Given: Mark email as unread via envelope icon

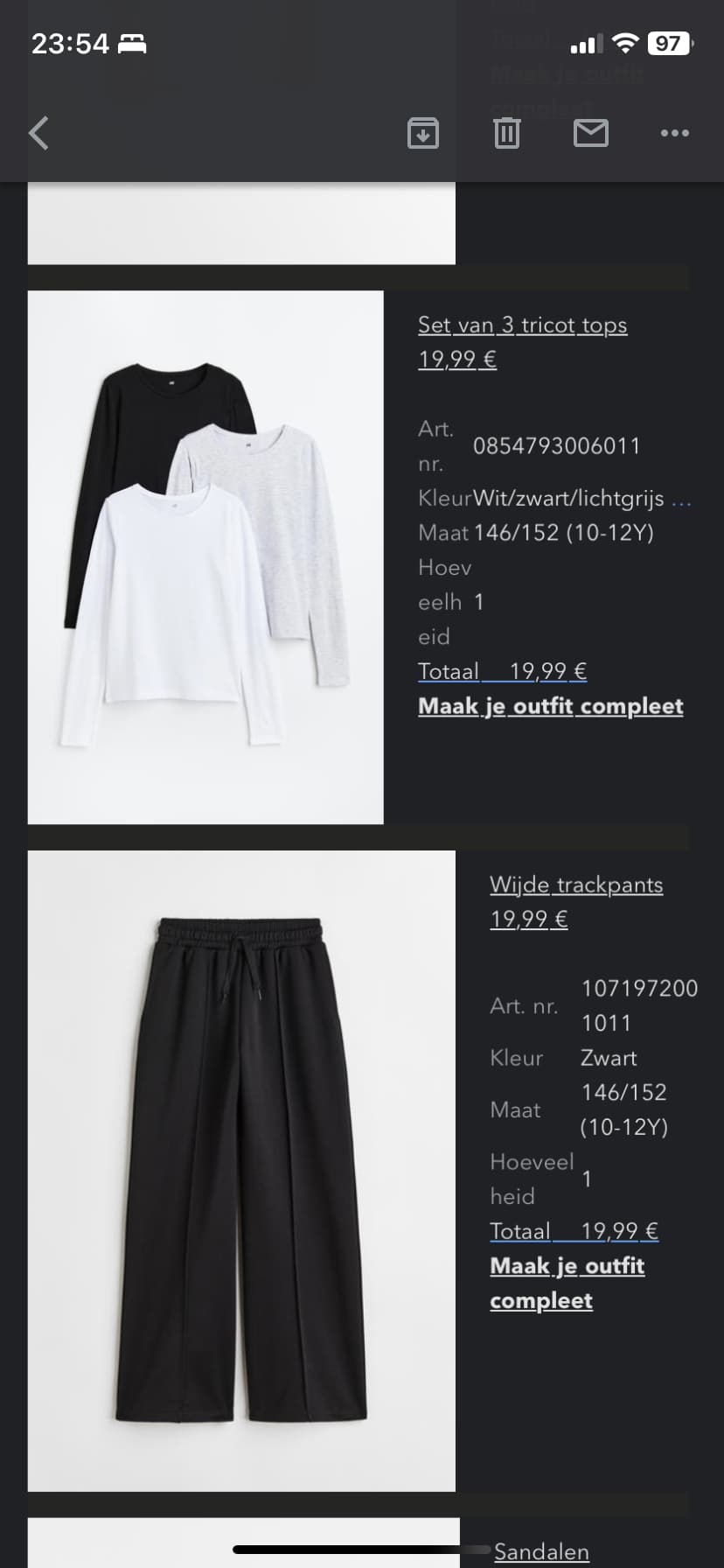Looking at the screenshot, I should (591, 133).
